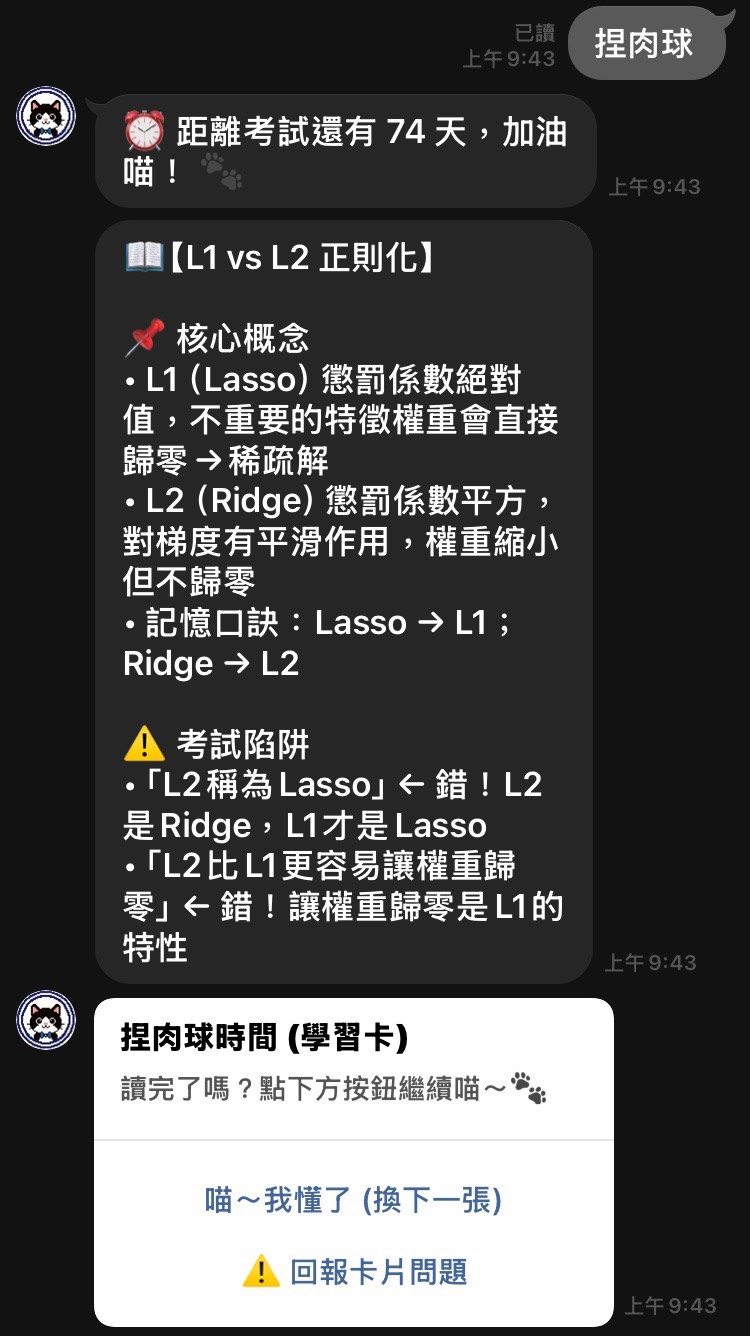Click the warning icon beside 回報卡片問題
This screenshot has height=1336, width=750.
click(x=258, y=1272)
